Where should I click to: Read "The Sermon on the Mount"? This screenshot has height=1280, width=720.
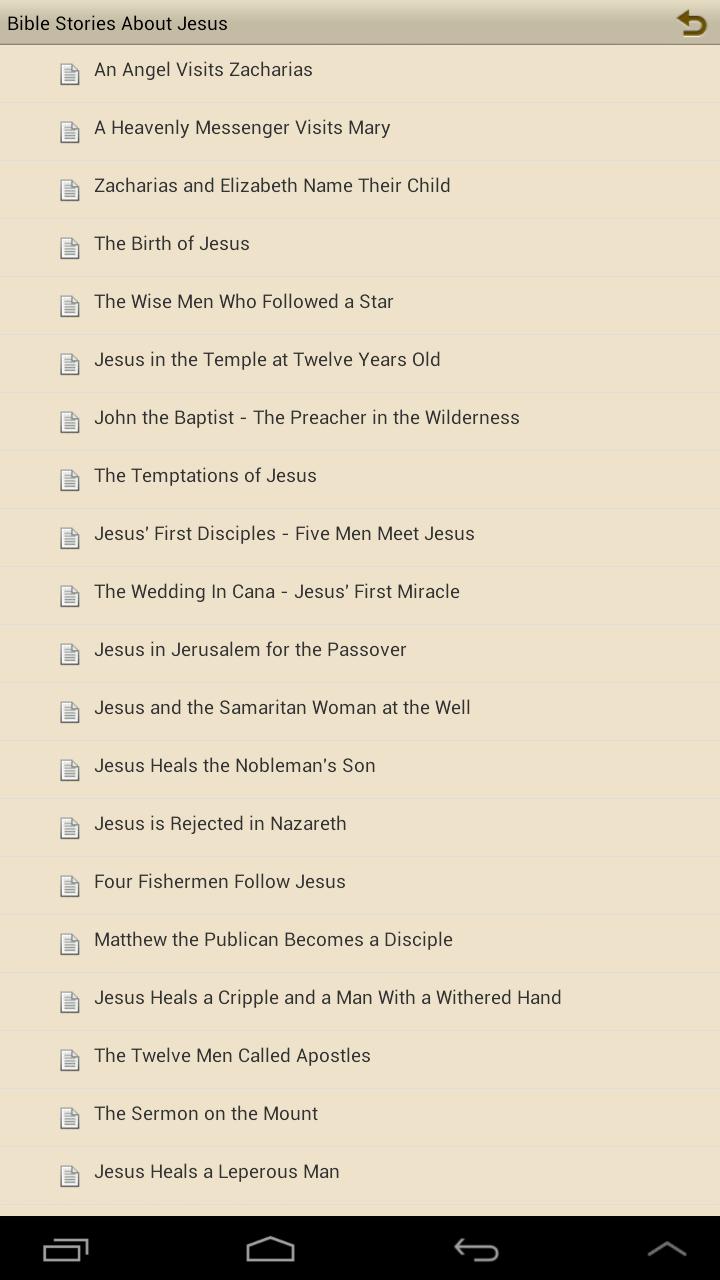(x=206, y=1114)
